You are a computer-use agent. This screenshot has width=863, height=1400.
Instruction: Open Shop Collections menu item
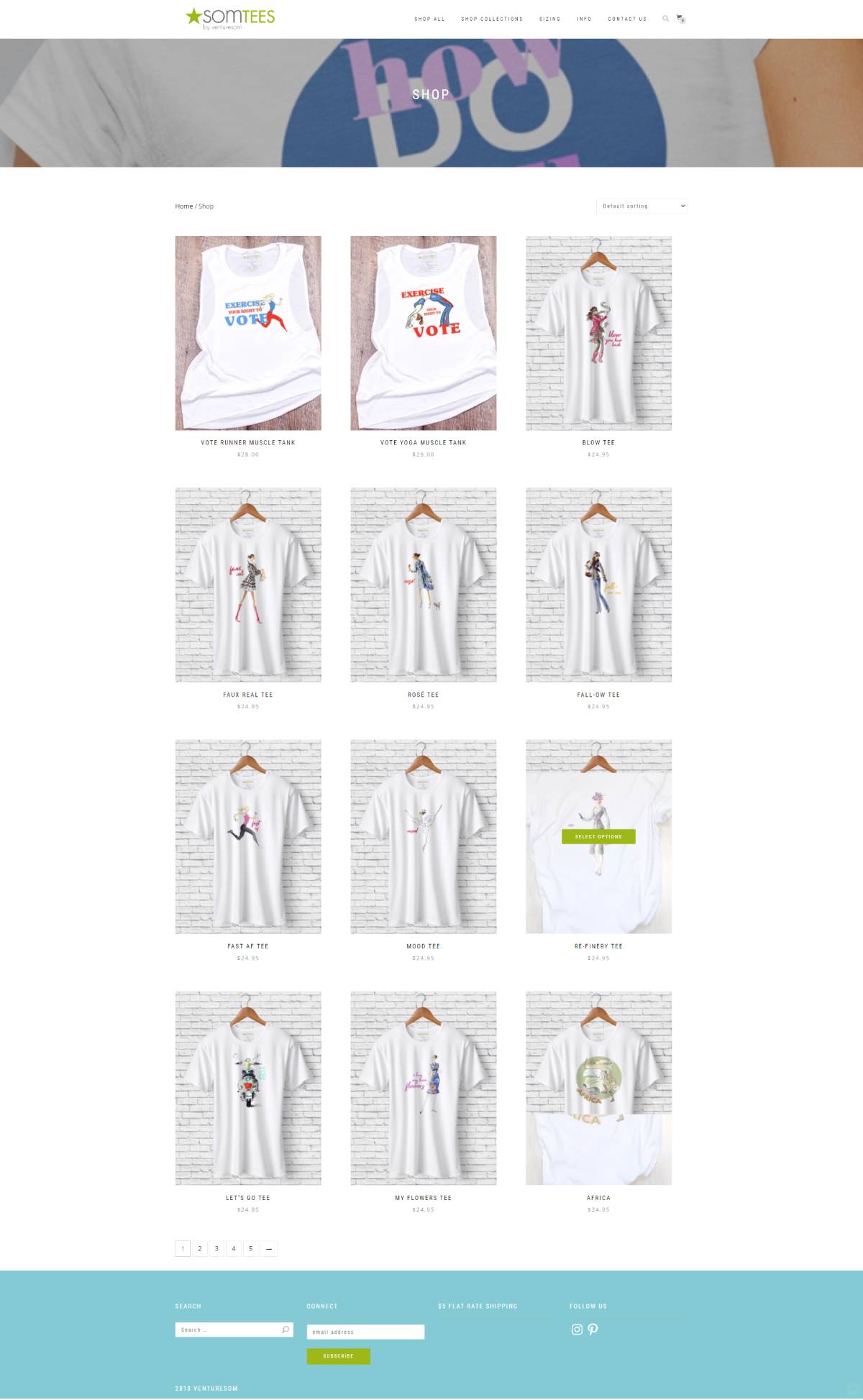click(x=492, y=19)
